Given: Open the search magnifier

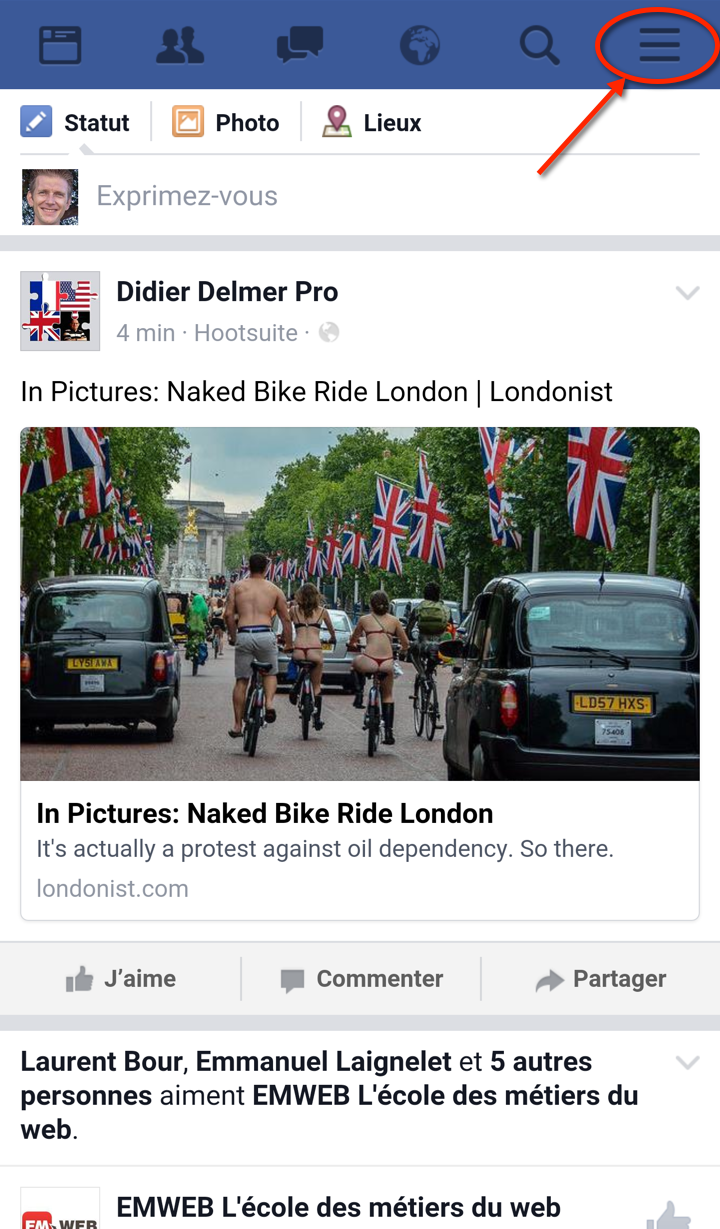Looking at the screenshot, I should point(539,46).
